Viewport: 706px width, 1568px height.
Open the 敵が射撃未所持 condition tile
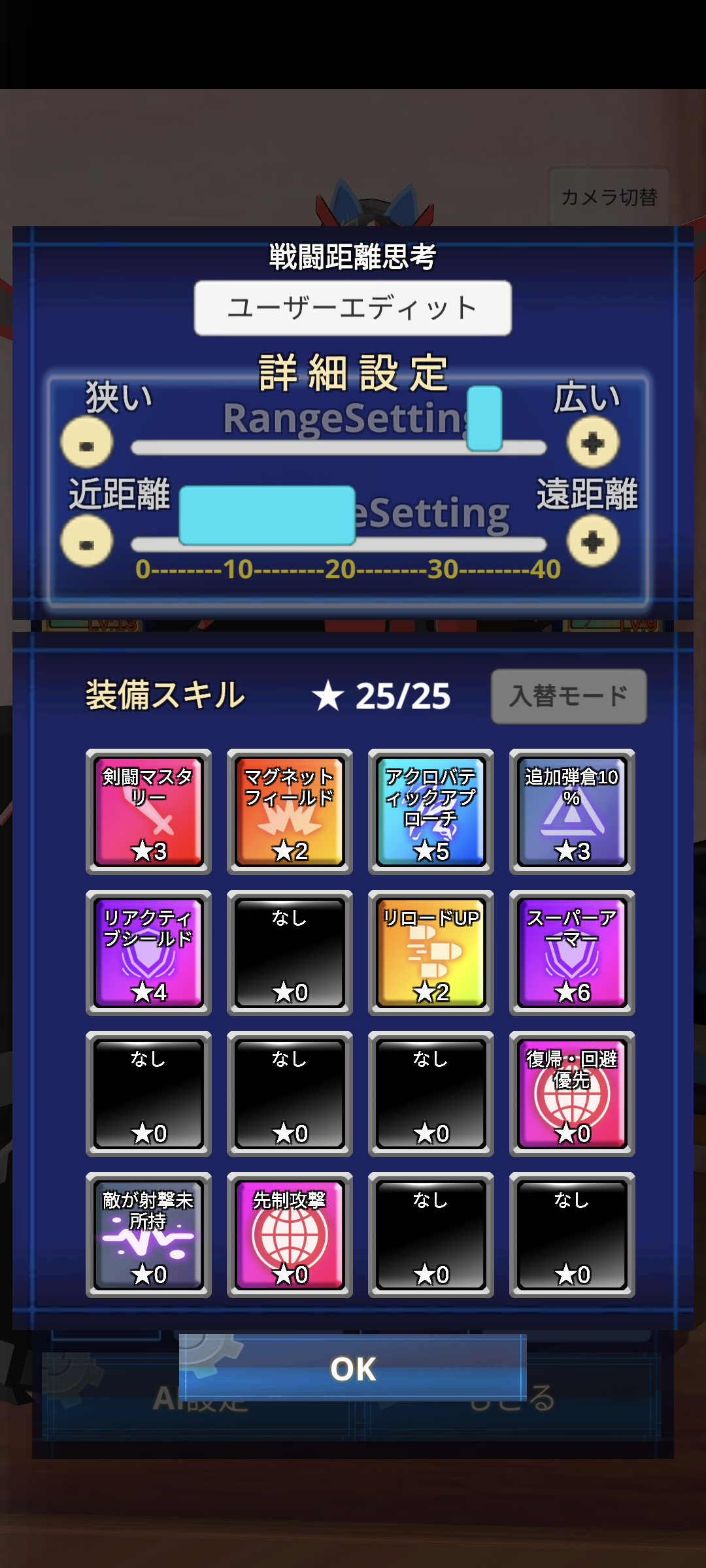pyautogui.click(x=148, y=1235)
